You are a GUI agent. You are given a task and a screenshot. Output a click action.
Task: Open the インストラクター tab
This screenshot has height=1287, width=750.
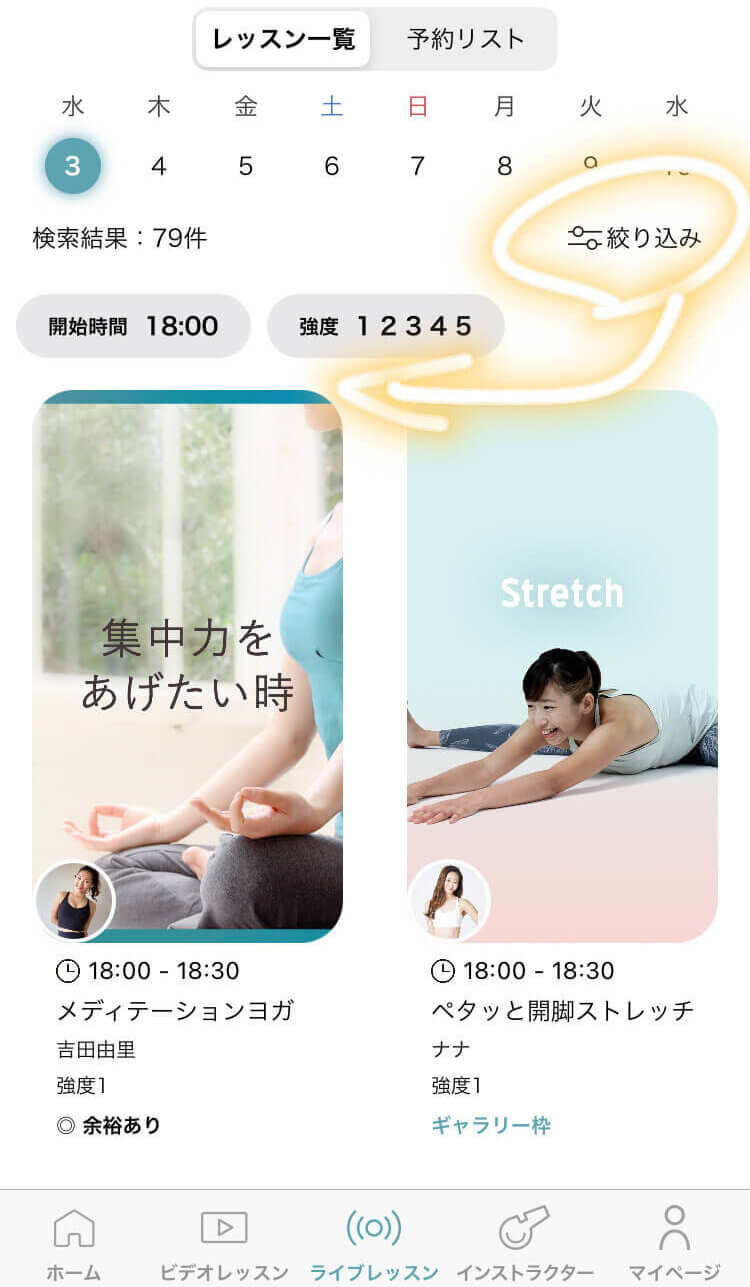pyautogui.click(x=524, y=1243)
